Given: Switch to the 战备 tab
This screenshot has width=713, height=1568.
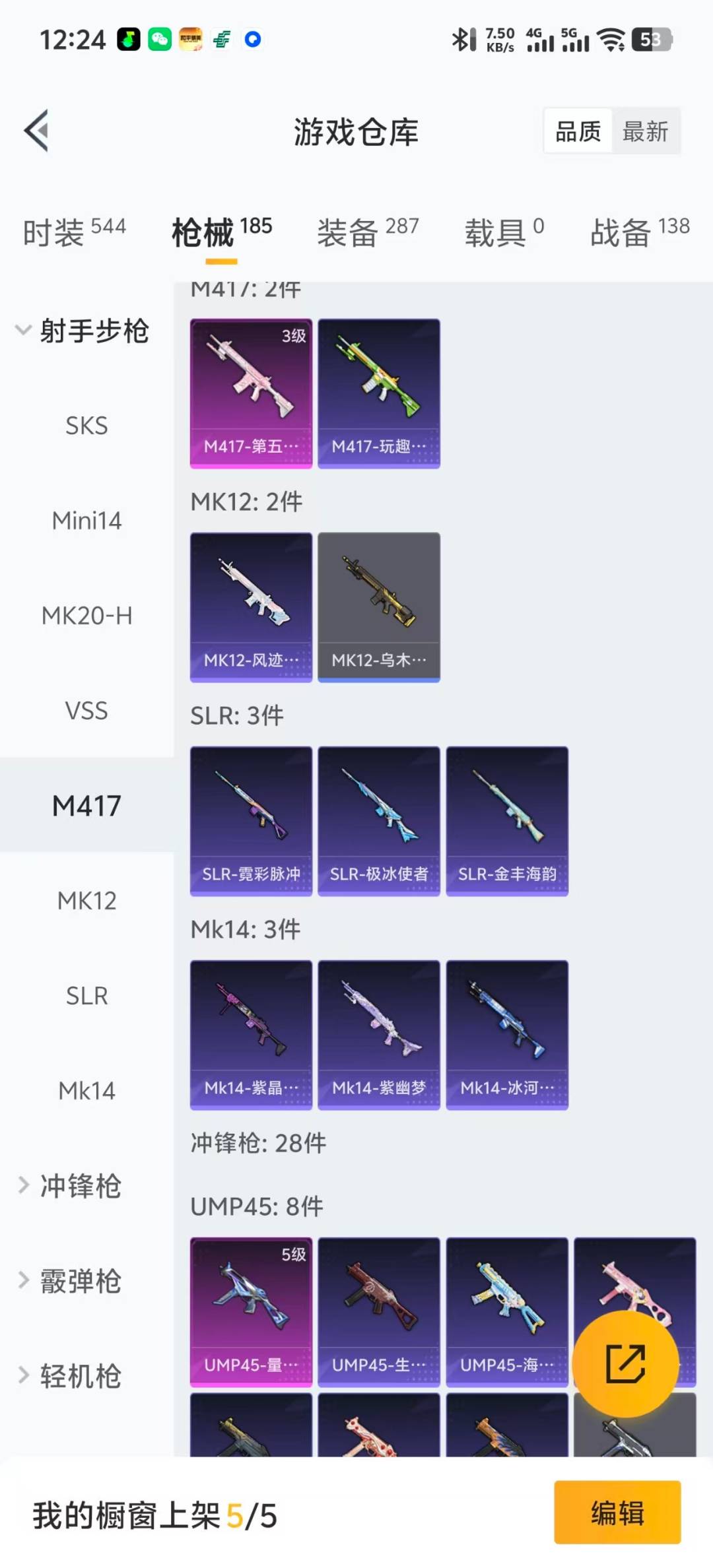Looking at the screenshot, I should point(639,232).
